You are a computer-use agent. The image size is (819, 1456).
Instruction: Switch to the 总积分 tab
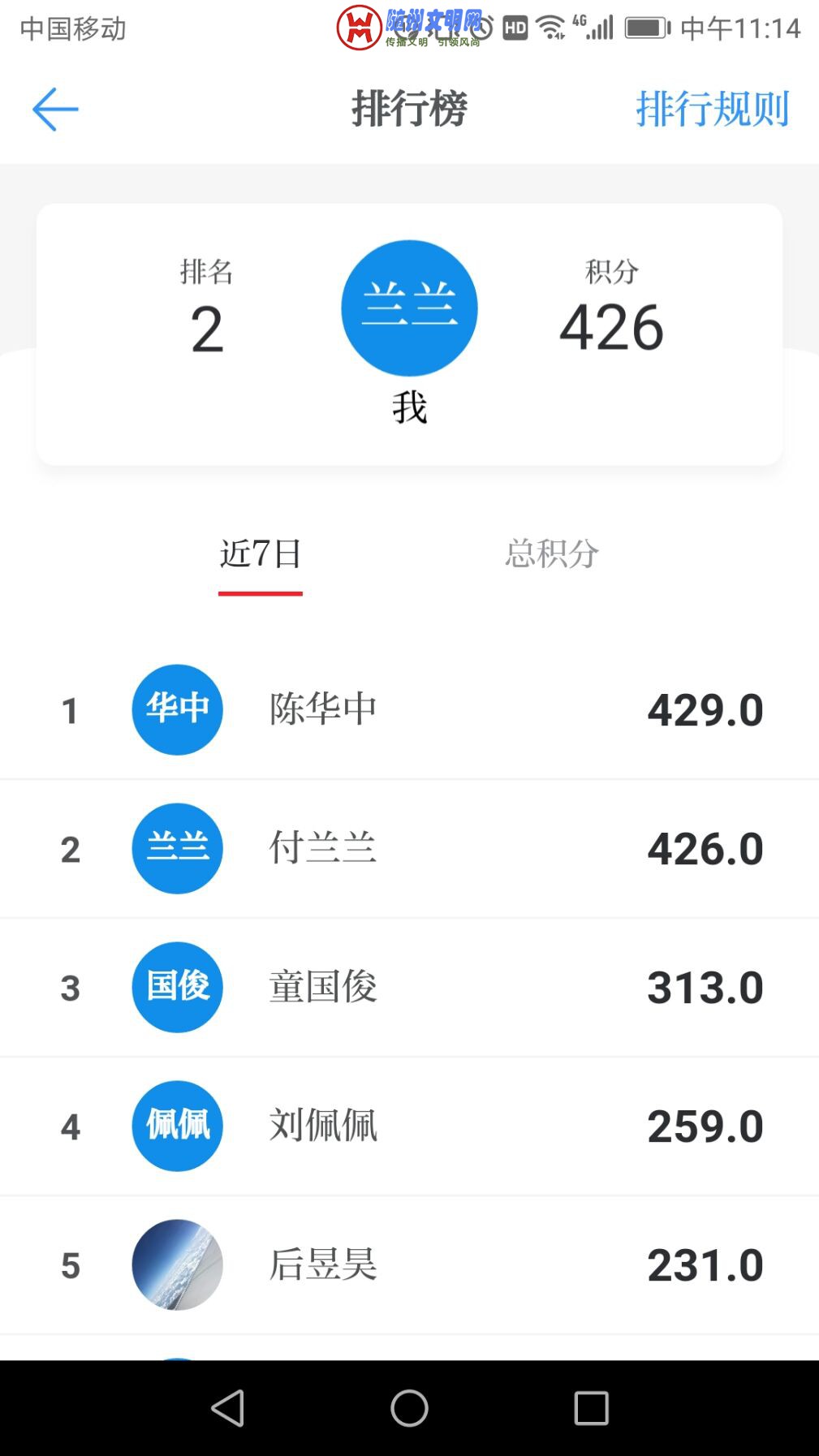[551, 555]
